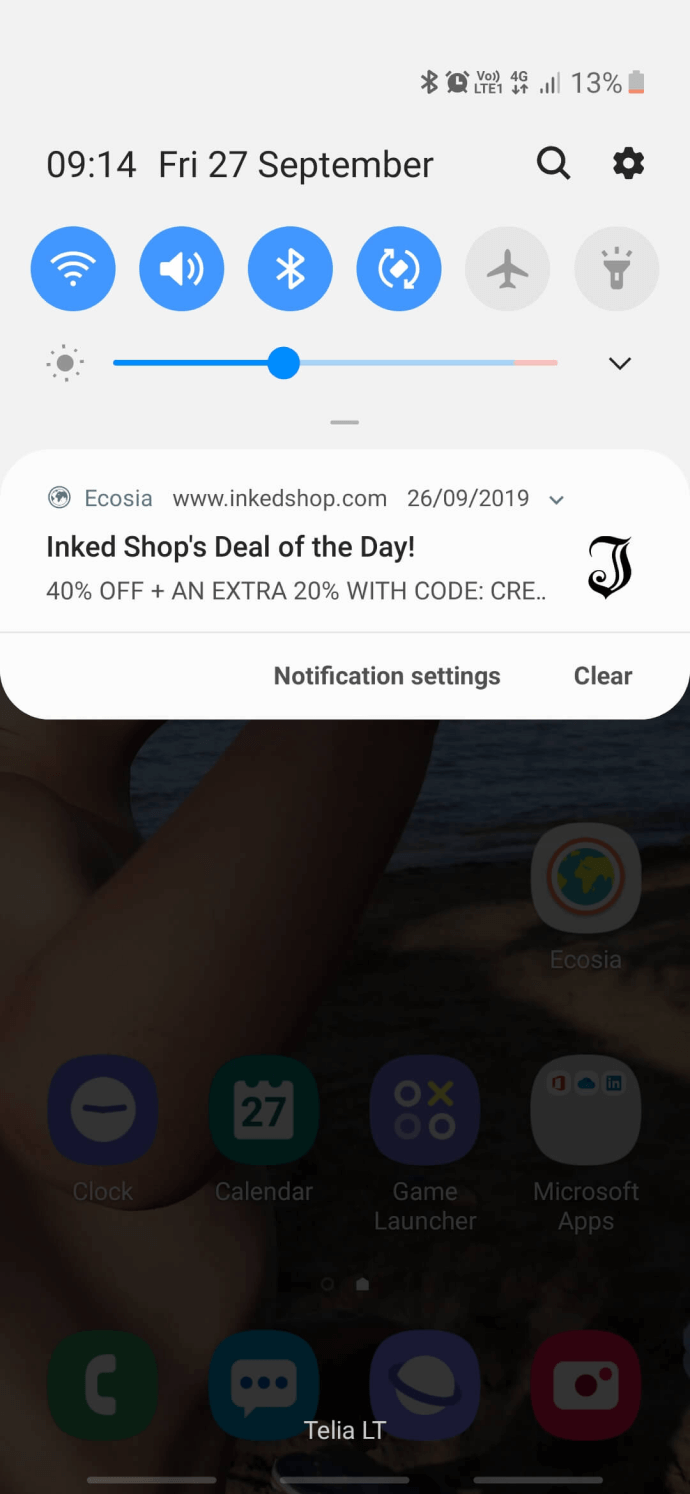Toggle the sound mode
This screenshot has width=690, height=1494.
[x=181, y=269]
